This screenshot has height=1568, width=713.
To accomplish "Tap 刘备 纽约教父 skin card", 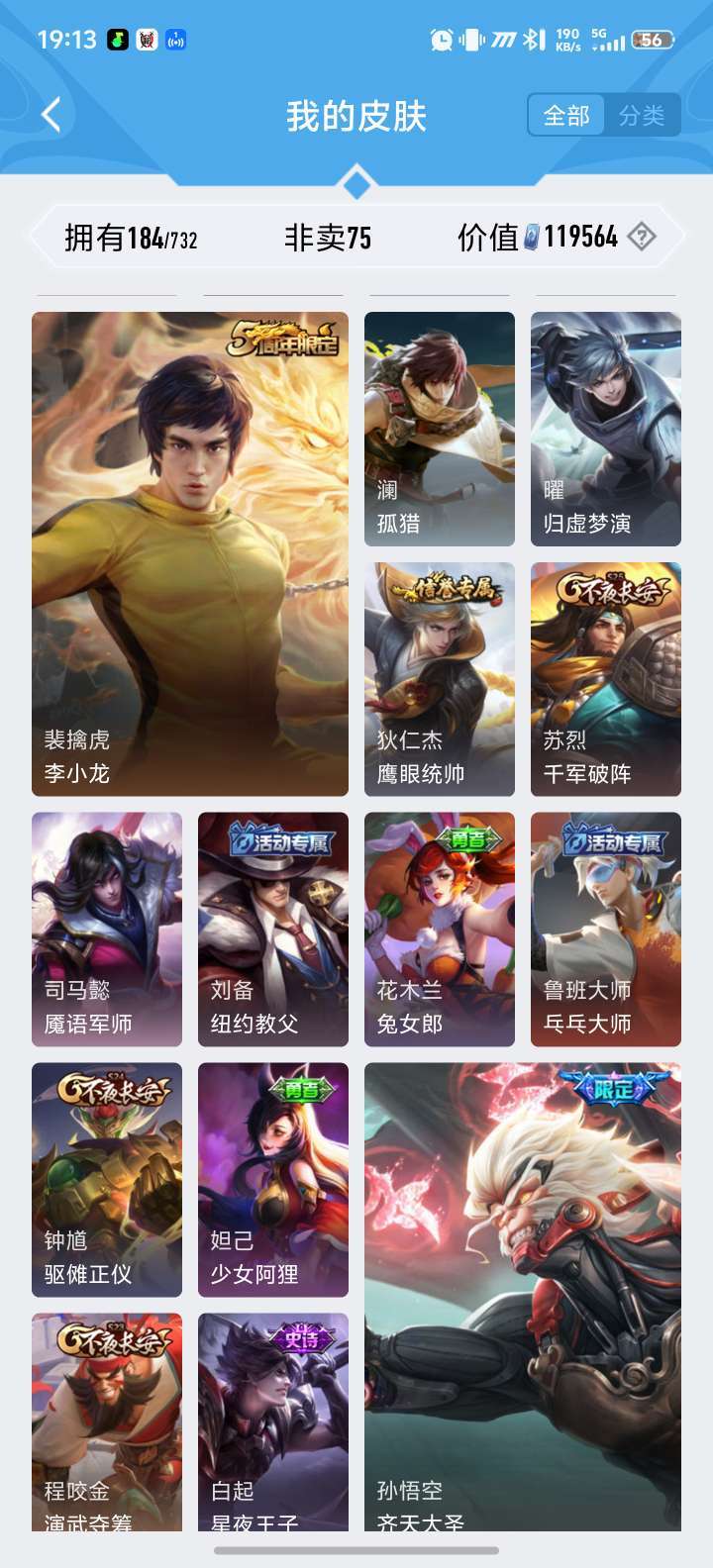I will click(x=273, y=929).
